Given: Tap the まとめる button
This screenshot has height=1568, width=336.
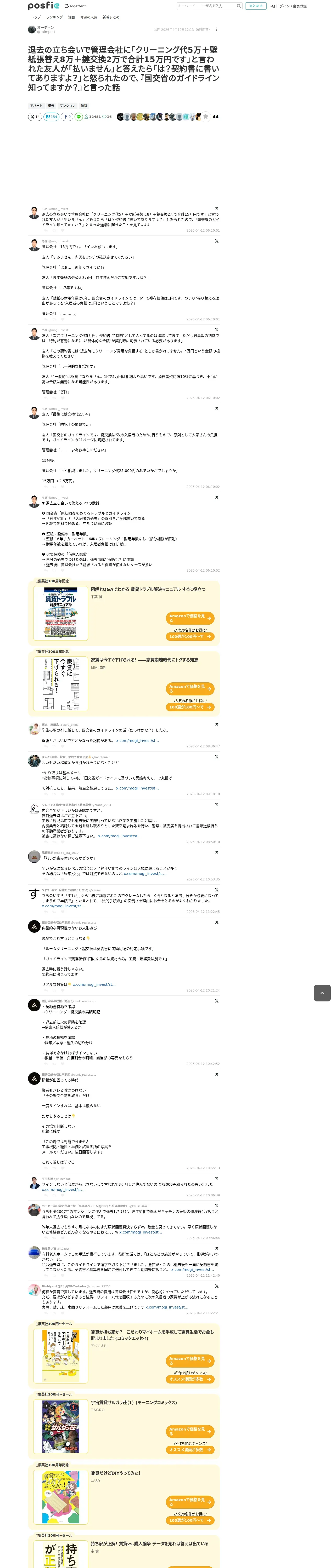Looking at the screenshot, I should [255, 6].
